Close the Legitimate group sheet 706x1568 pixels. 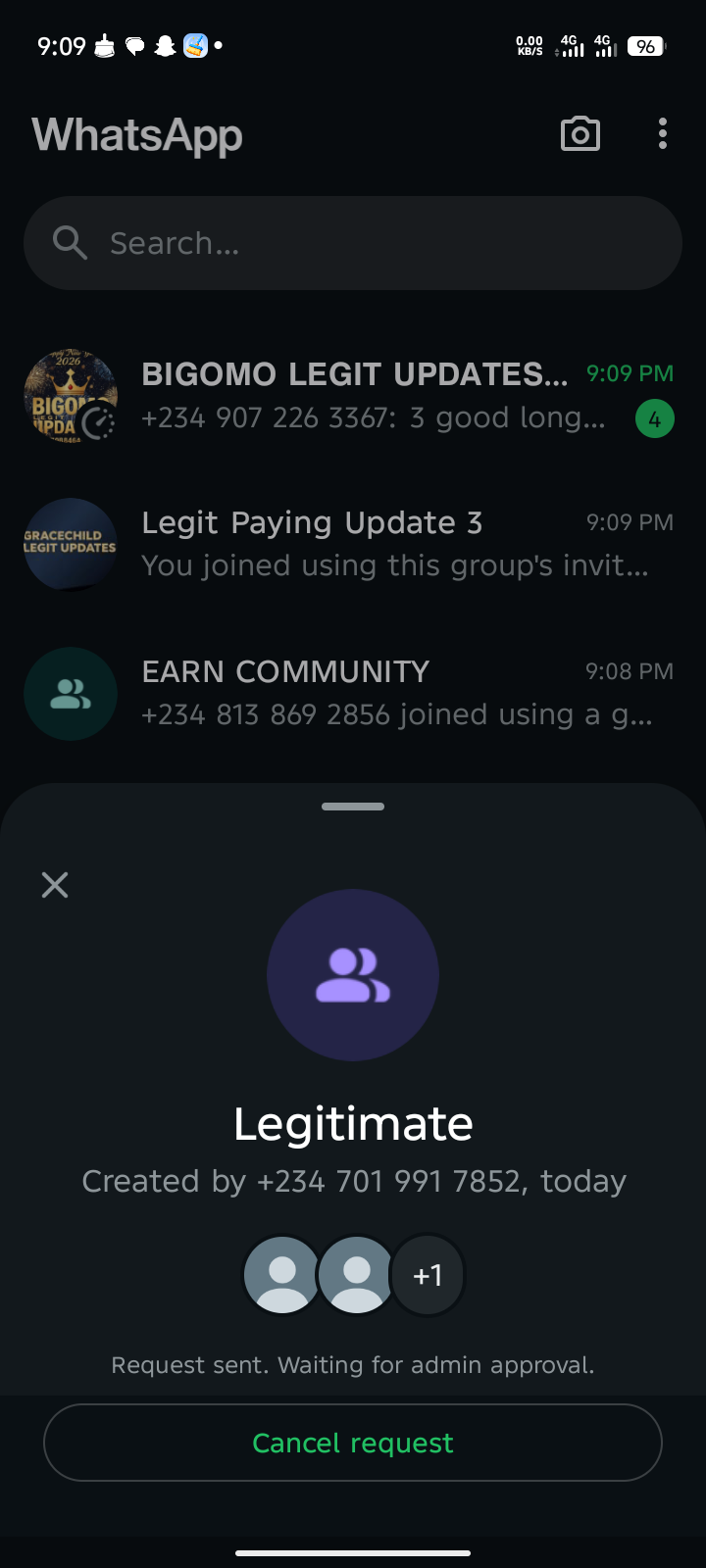[55, 885]
